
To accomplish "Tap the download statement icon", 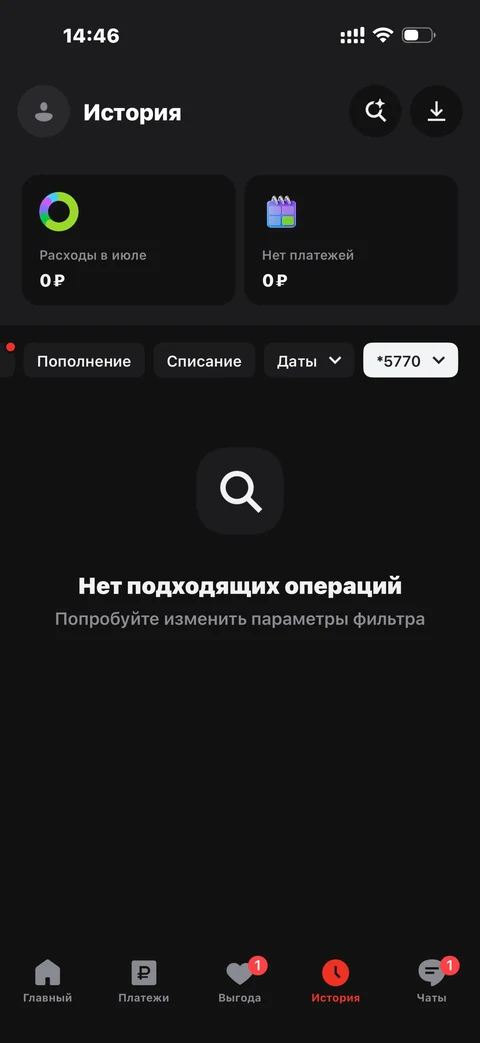I will point(436,111).
